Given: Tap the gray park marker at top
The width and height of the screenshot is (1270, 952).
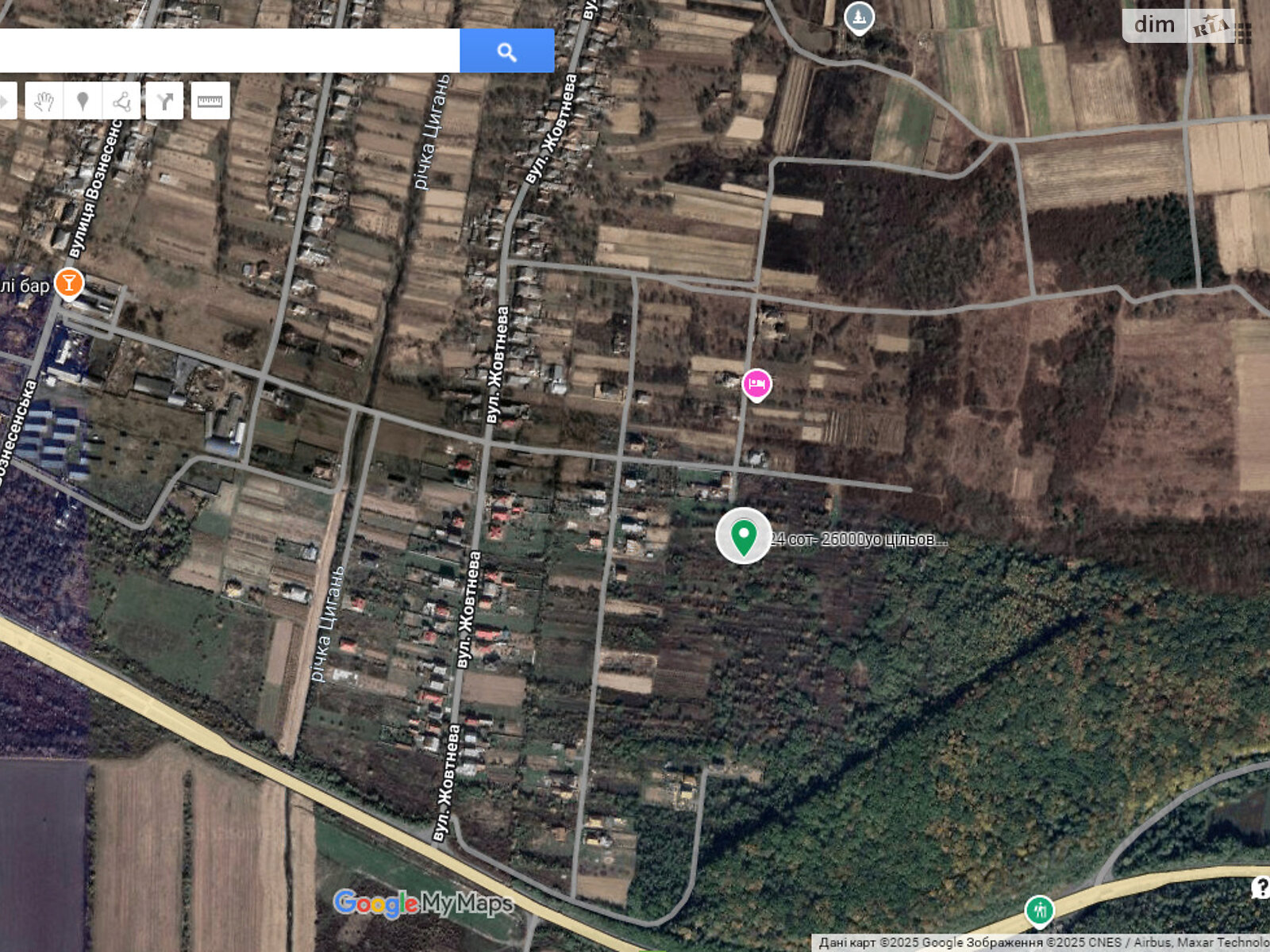Looking at the screenshot, I should coord(859,17).
